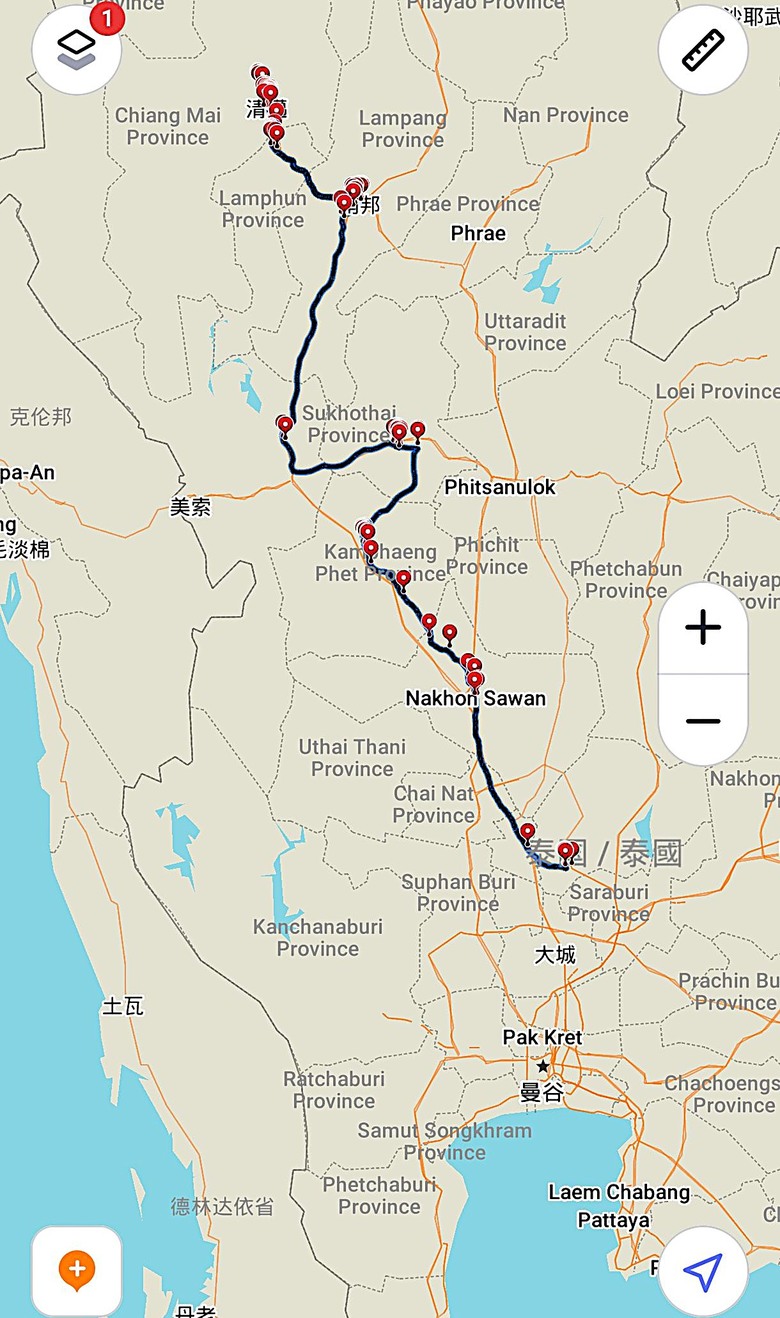Screen dimensions: 780x1318
Task: Open the ruler distance measuring tool
Action: point(703,50)
